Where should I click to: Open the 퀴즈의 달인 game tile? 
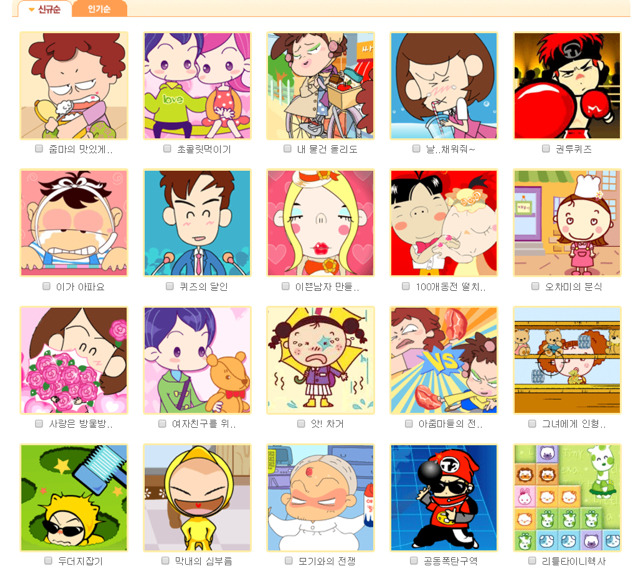196,223
